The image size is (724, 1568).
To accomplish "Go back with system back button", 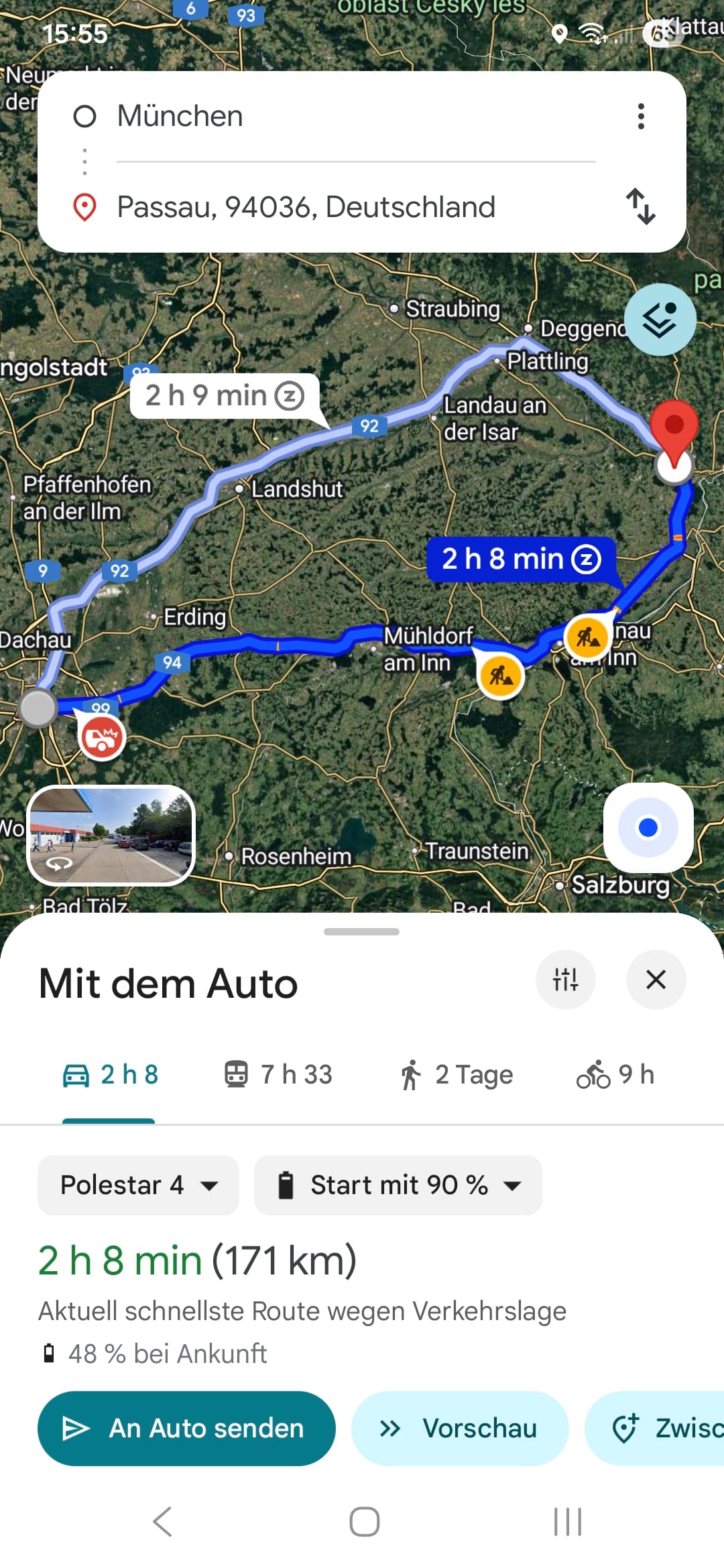I will point(163,1522).
